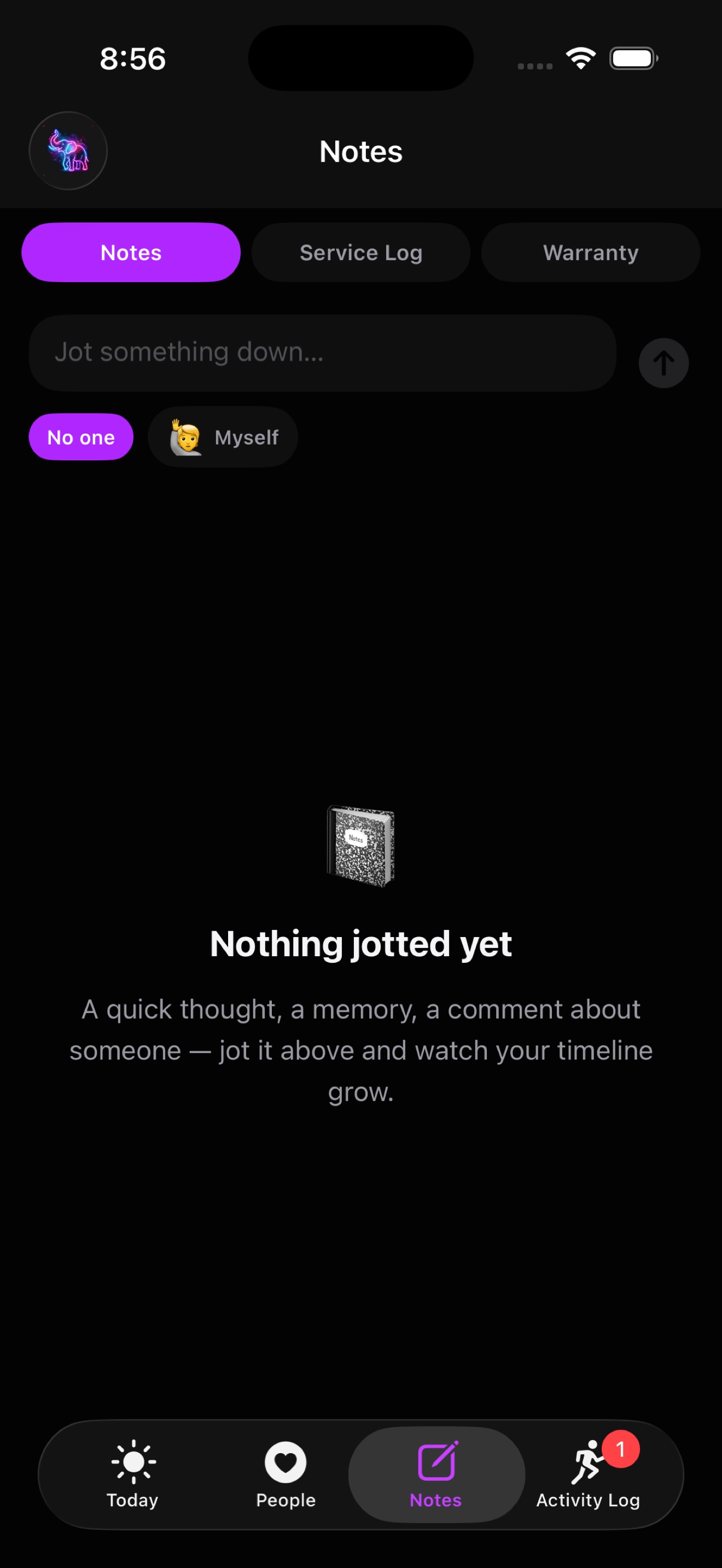This screenshot has height=1568, width=722.
Task: Tap the send arrow button
Action: point(663,364)
